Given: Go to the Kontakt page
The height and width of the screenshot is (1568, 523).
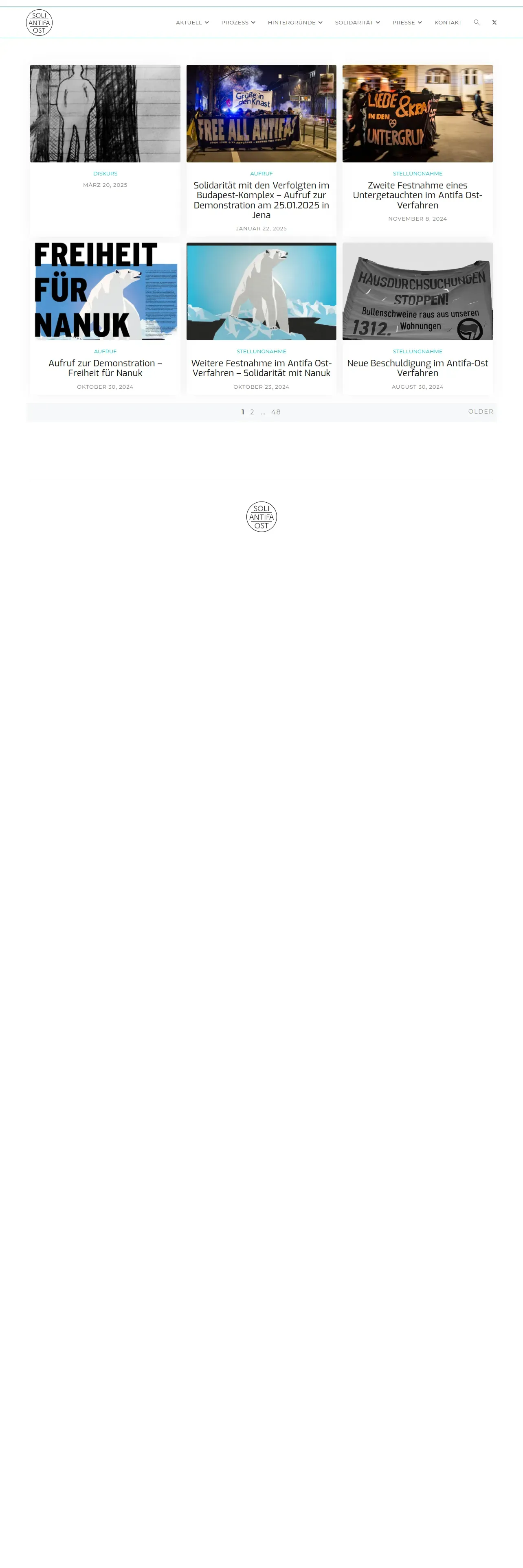Looking at the screenshot, I should pos(448,22).
